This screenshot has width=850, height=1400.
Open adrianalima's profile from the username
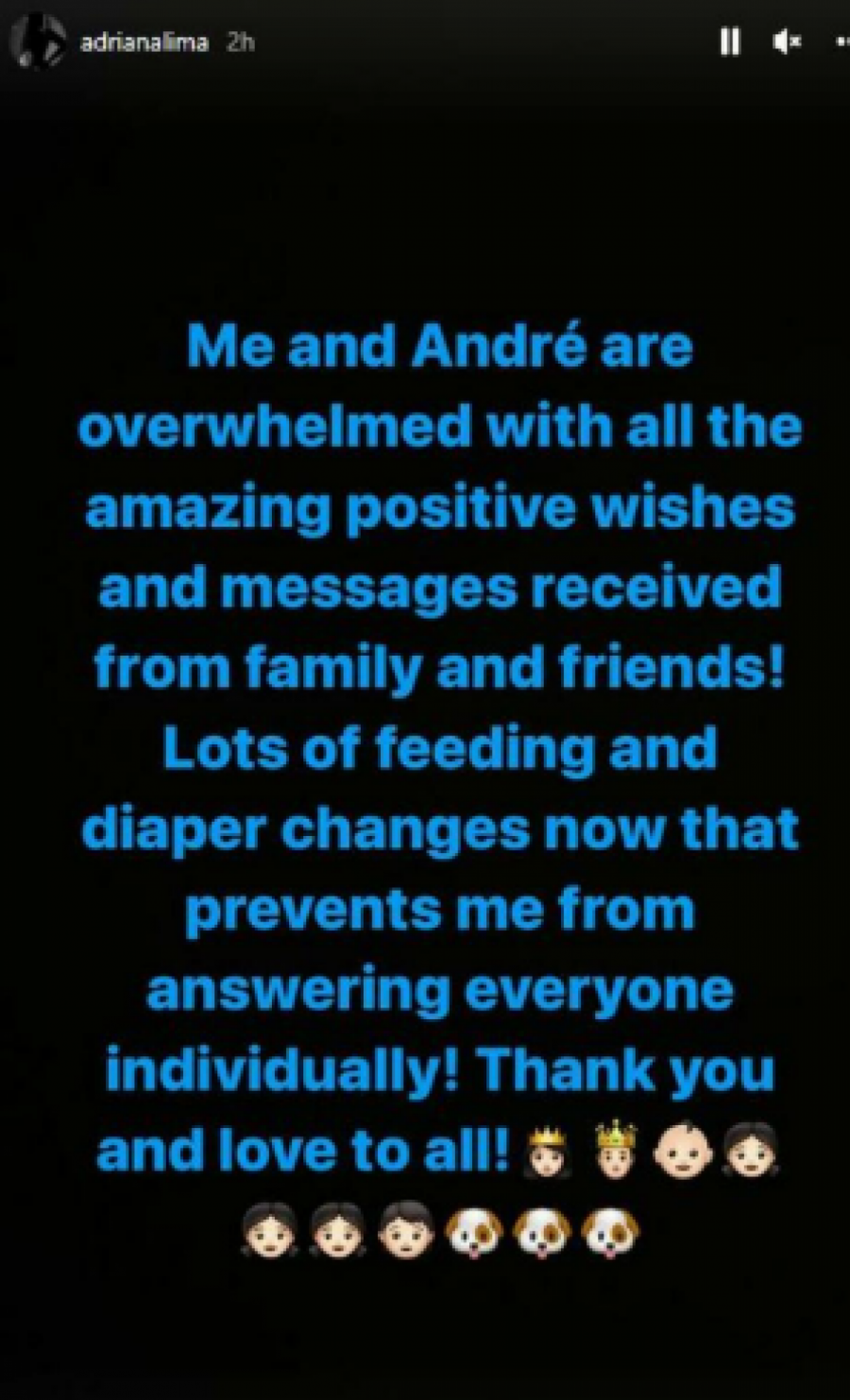[x=144, y=43]
